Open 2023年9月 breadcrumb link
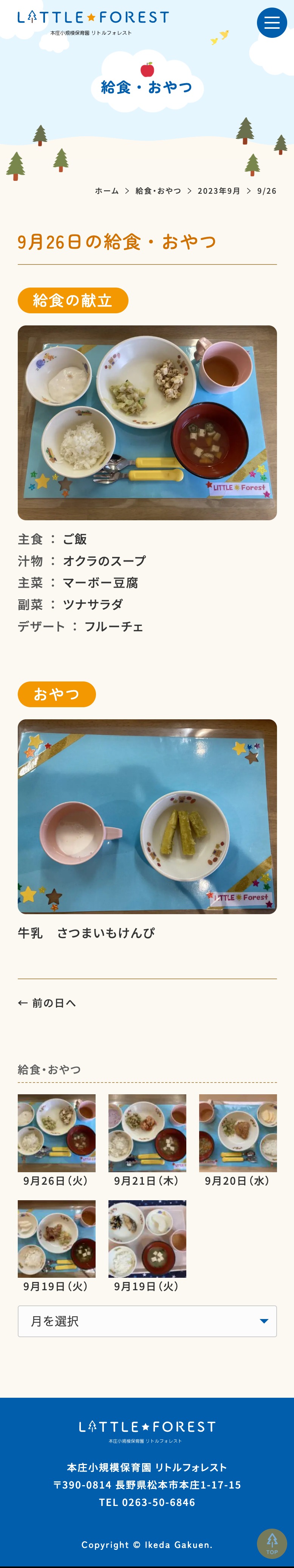The width and height of the screenshot is (294, 1568). click(219, 191)
